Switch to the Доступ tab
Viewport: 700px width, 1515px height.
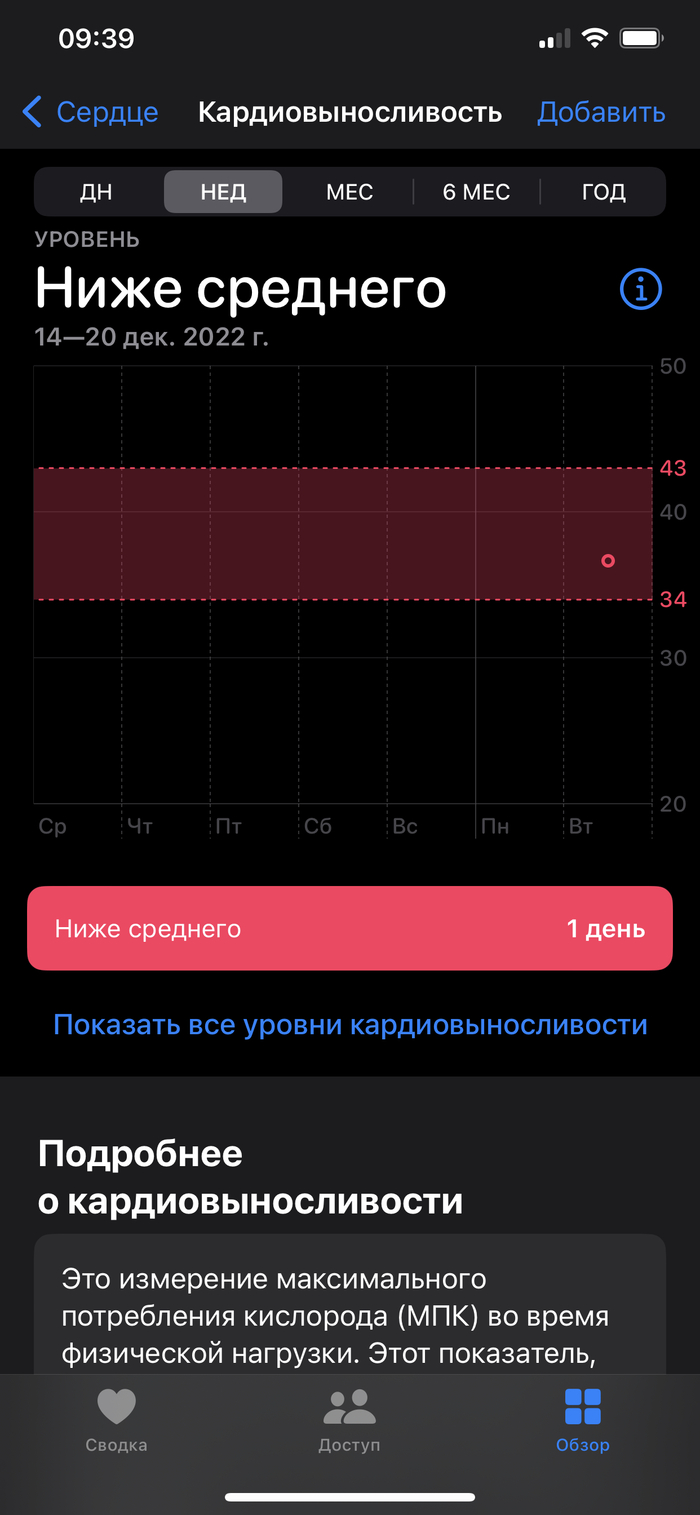(349, 1420)
